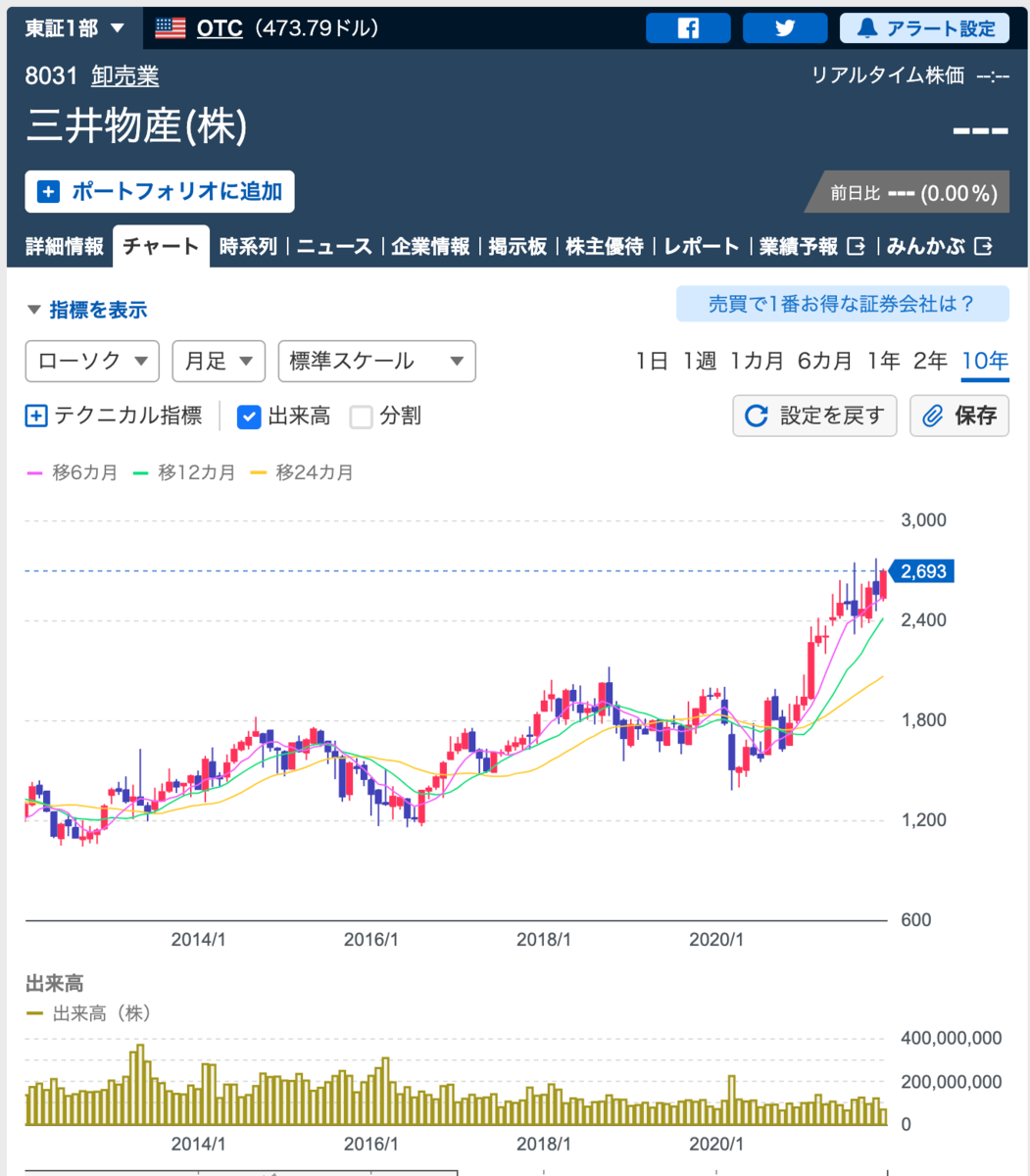The width and height of the screenshot is (1030, 1176).
Task: Open アラート設定 alert settings
Action: tap(924, 28)
